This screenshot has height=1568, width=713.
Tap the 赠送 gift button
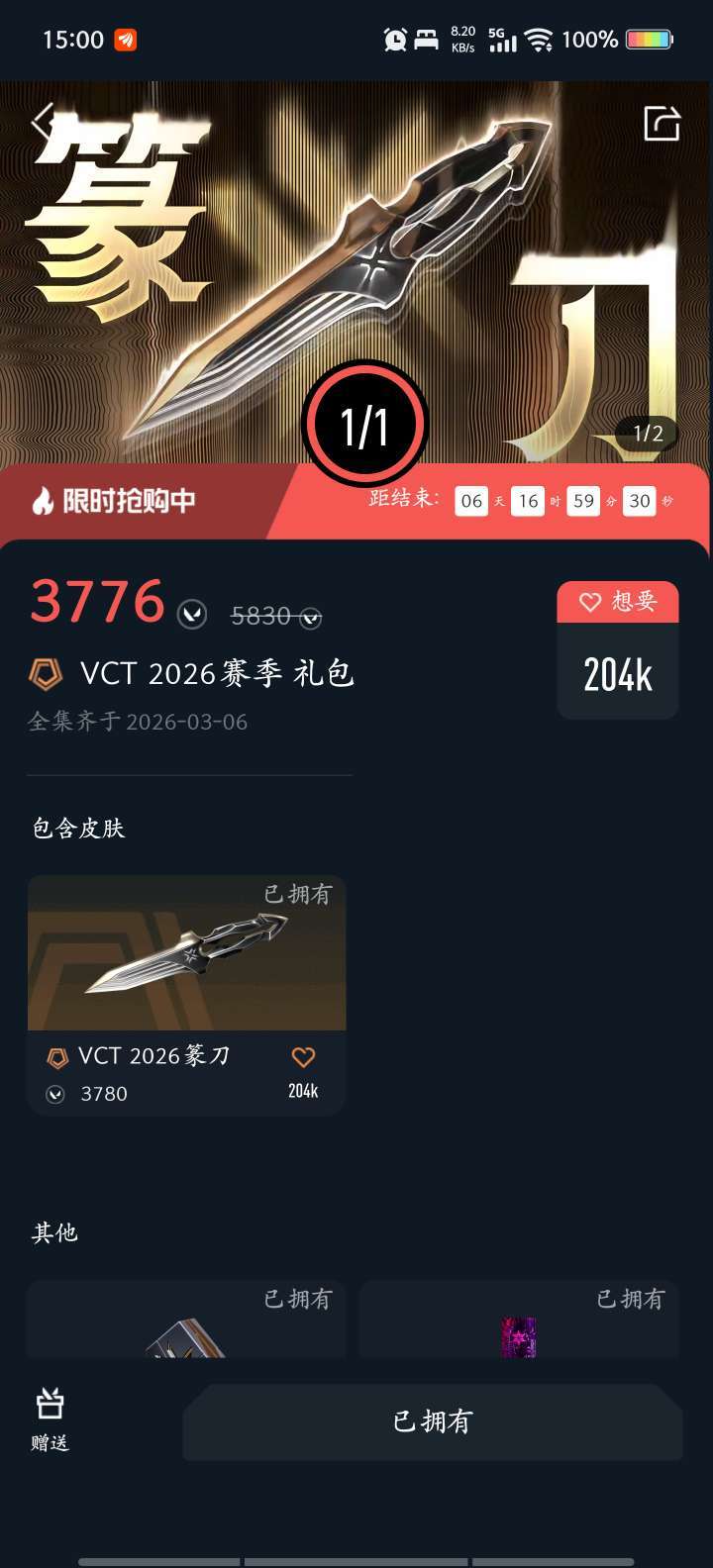50,1420
